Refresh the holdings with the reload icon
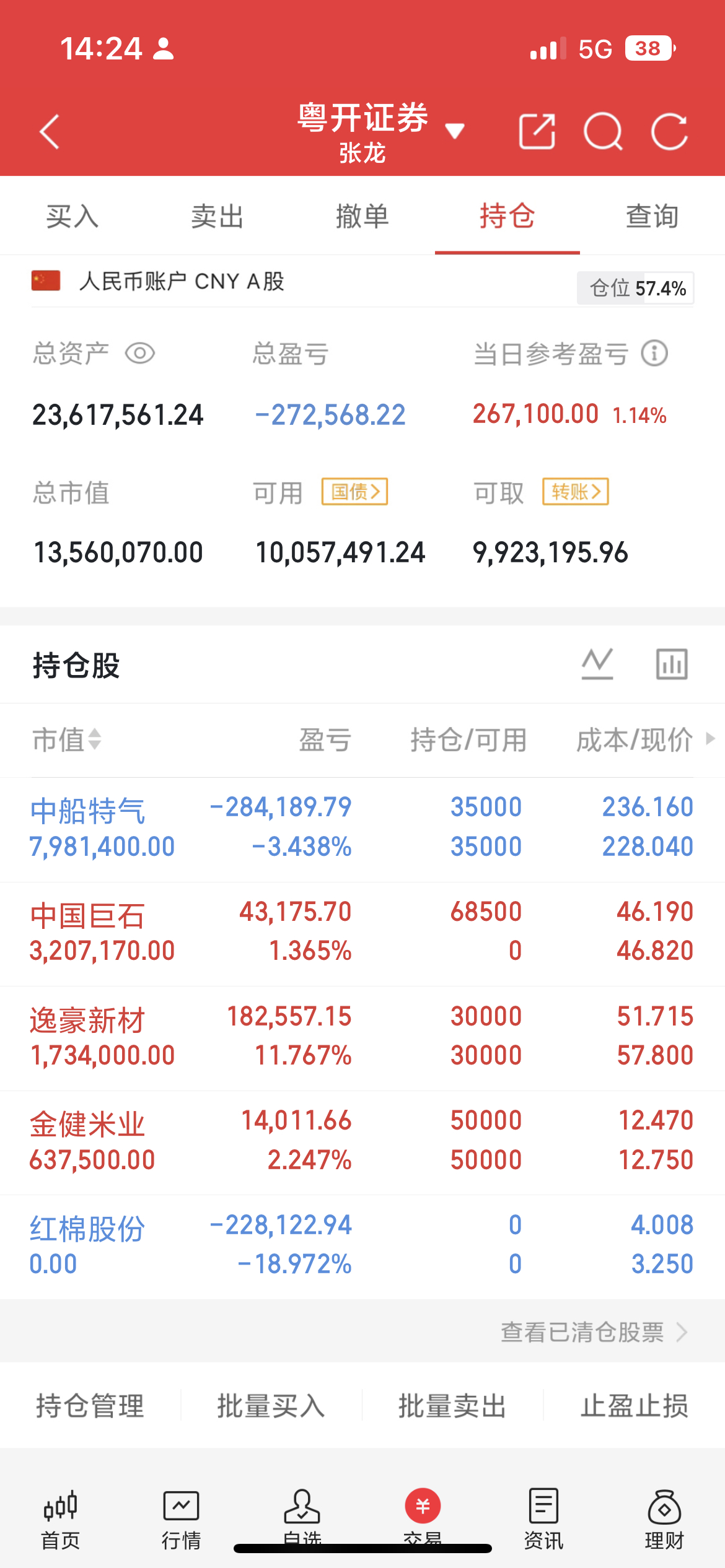725x1568 pixels. 670,131
